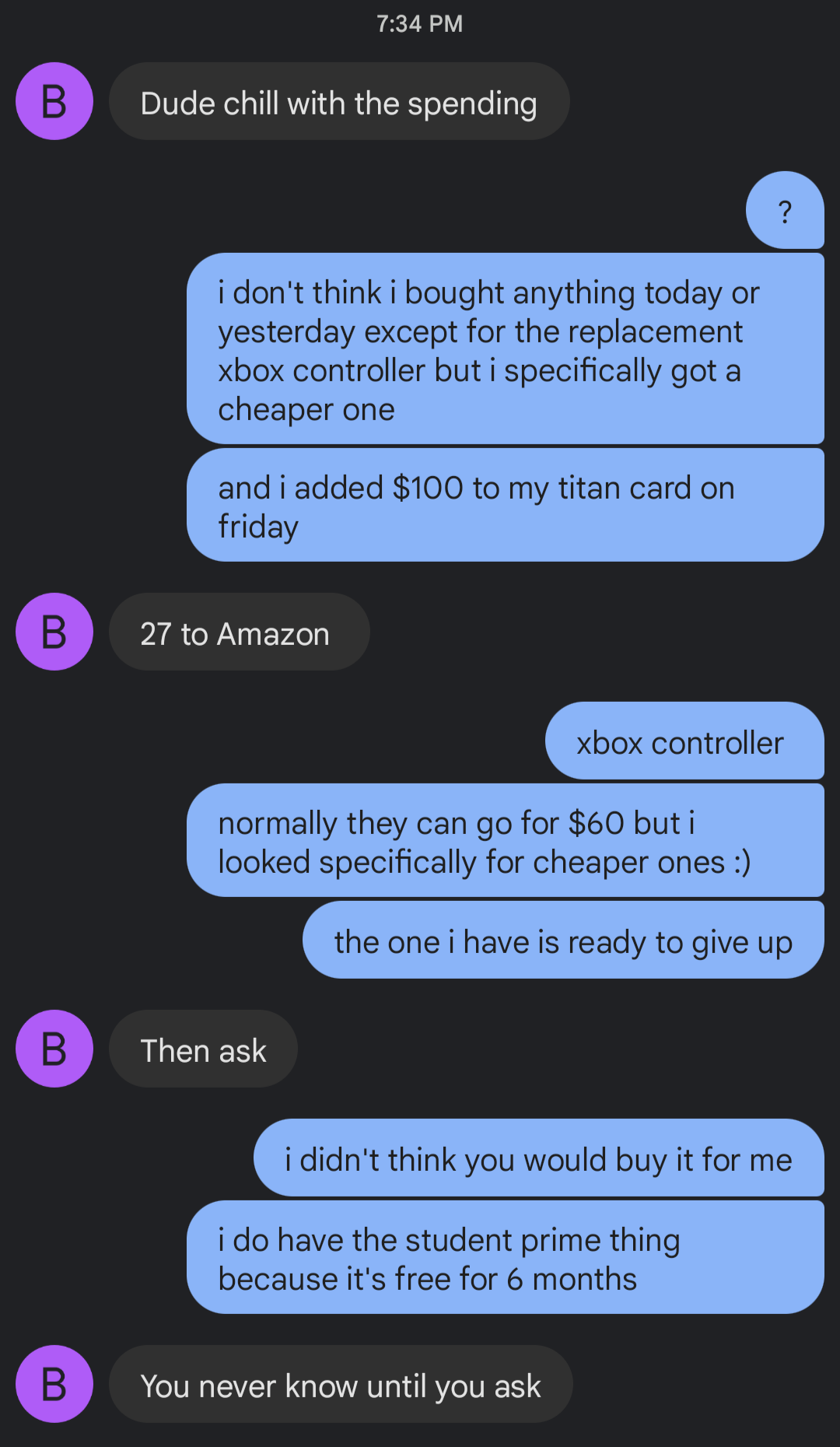Click the B avatar beside 'You never know until you ask'
The width and height of the screenshot is (840, 1447).
tap(54, 1384)
